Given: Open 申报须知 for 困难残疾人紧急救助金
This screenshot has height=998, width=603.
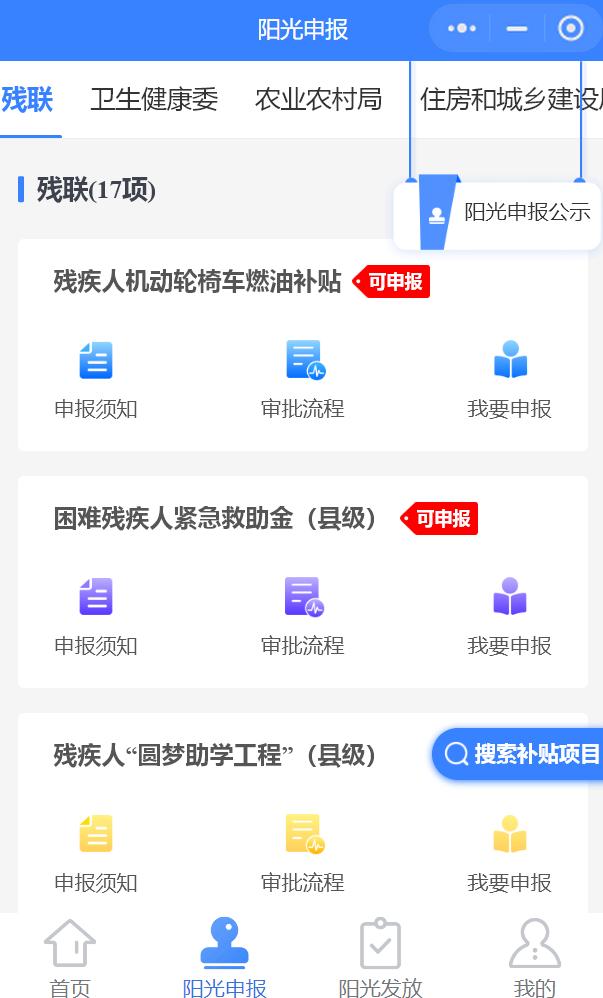Looking at the screenshot, I should tap(96, 615).
